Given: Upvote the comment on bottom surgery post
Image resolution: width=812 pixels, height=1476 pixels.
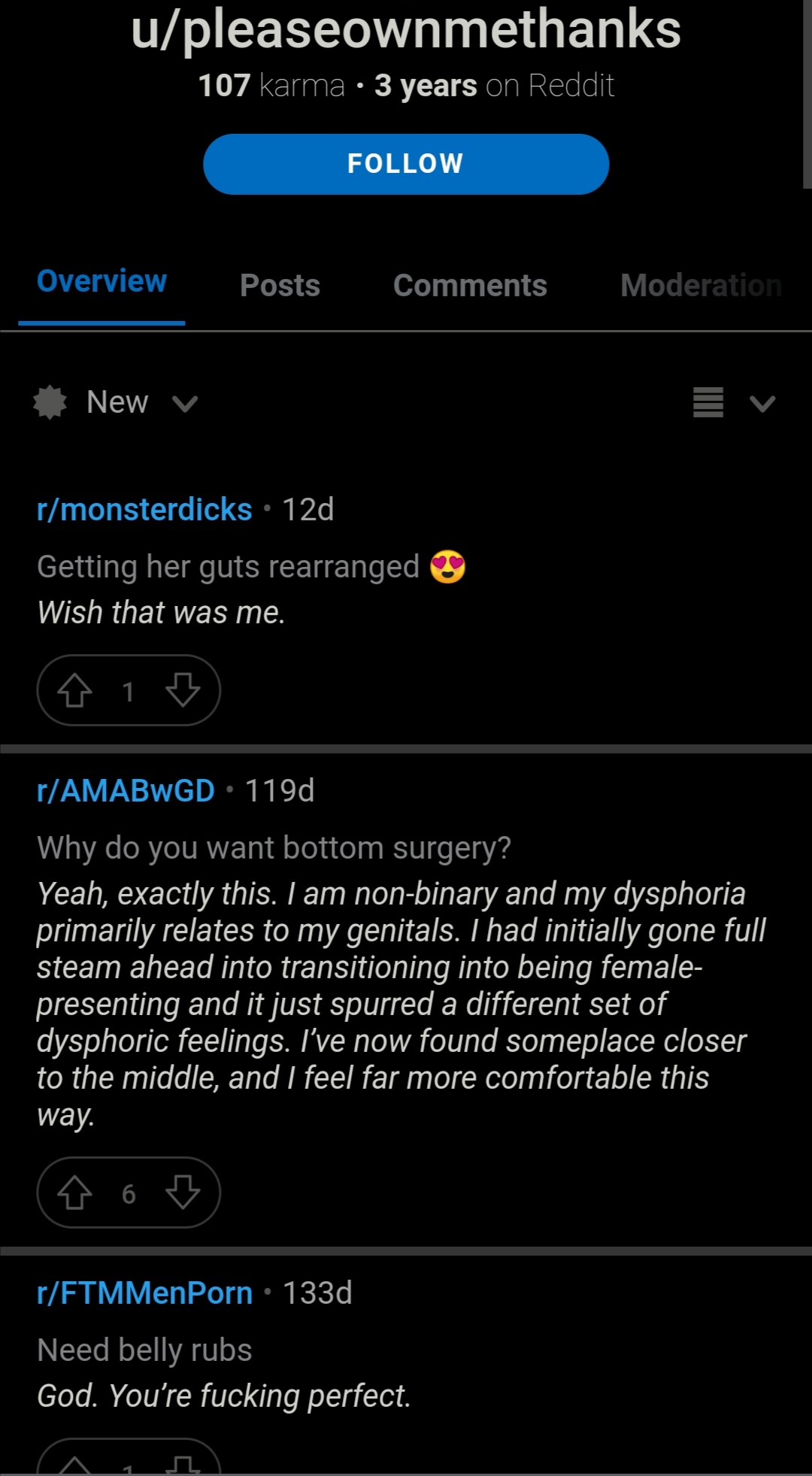Looking at the screenshot, I should coord(75,1193).
